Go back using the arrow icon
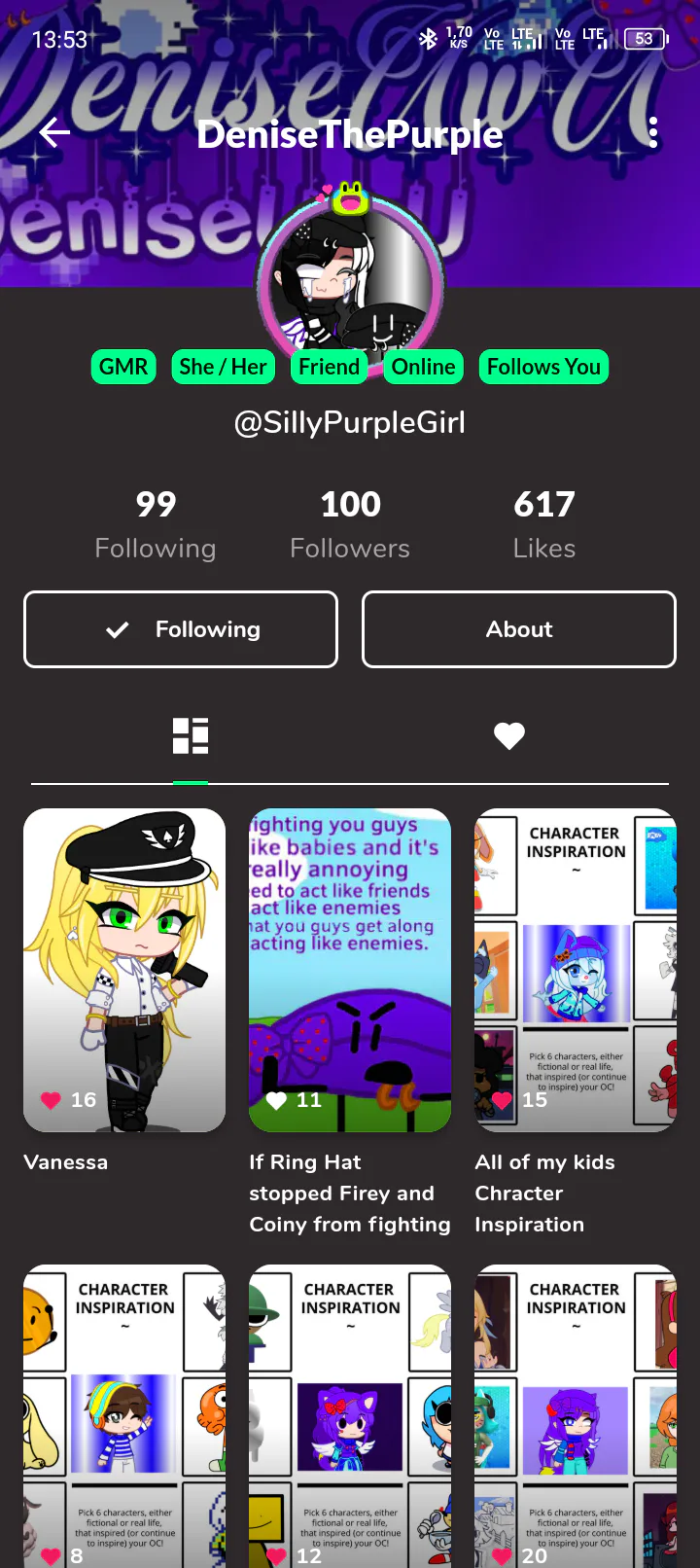This screenshot has height=1568, width=700. click(54, 132)
